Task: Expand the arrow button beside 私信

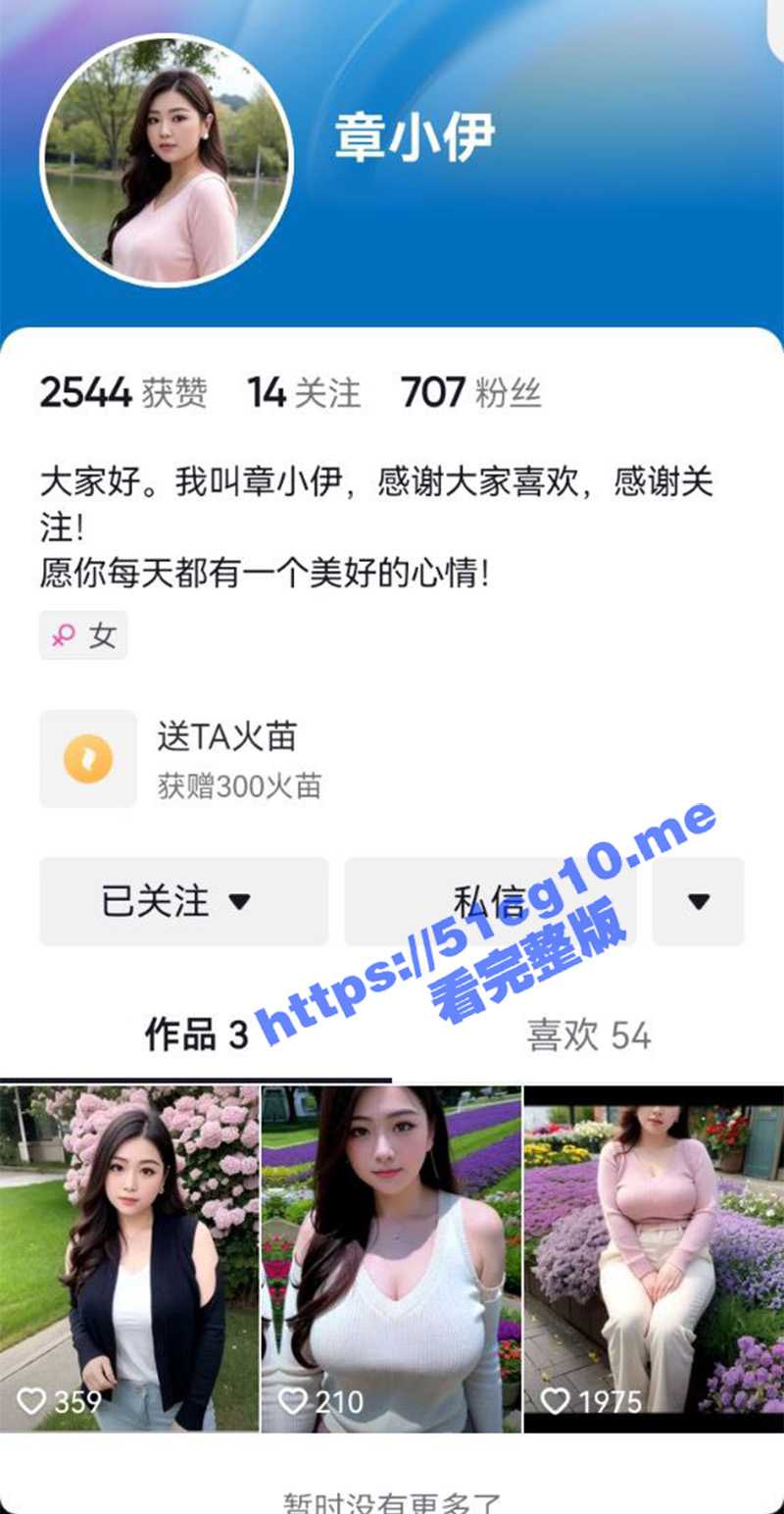Action: pos(698,901)
